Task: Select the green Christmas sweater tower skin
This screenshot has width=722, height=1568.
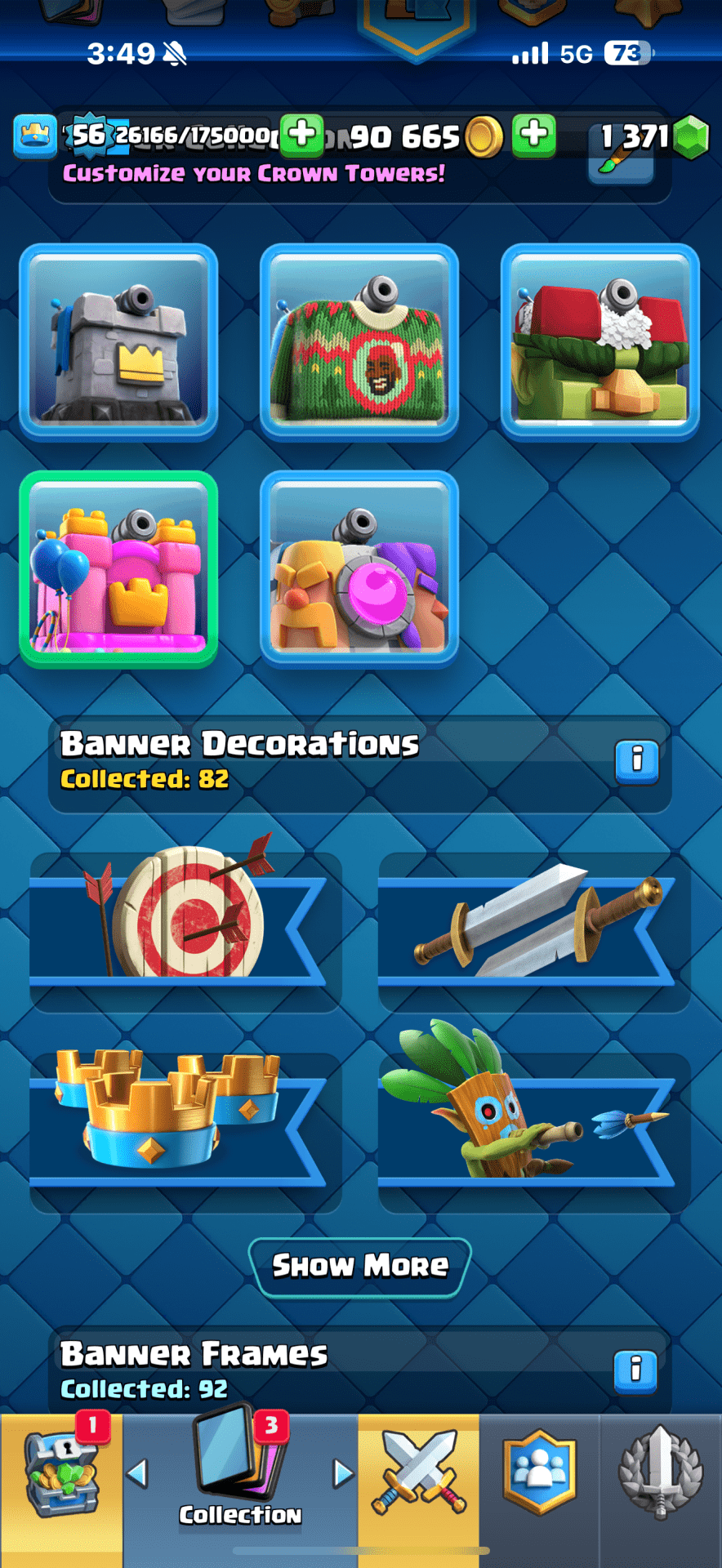Action: click(x=359, y=341)
